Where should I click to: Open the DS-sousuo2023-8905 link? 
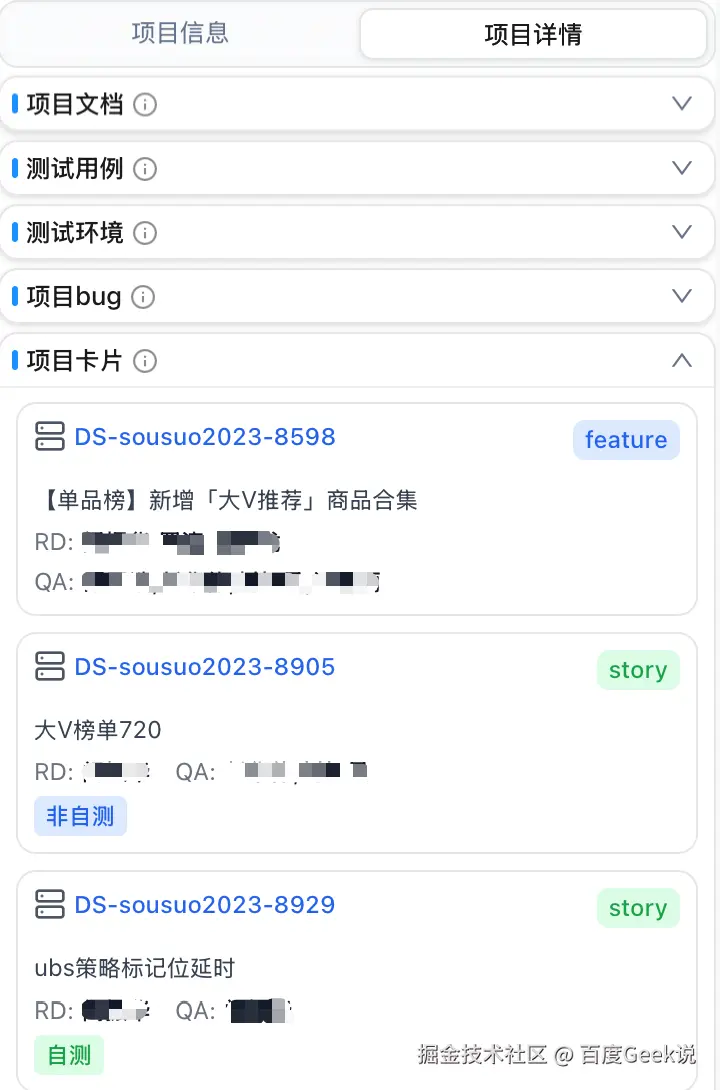[205, 667]
